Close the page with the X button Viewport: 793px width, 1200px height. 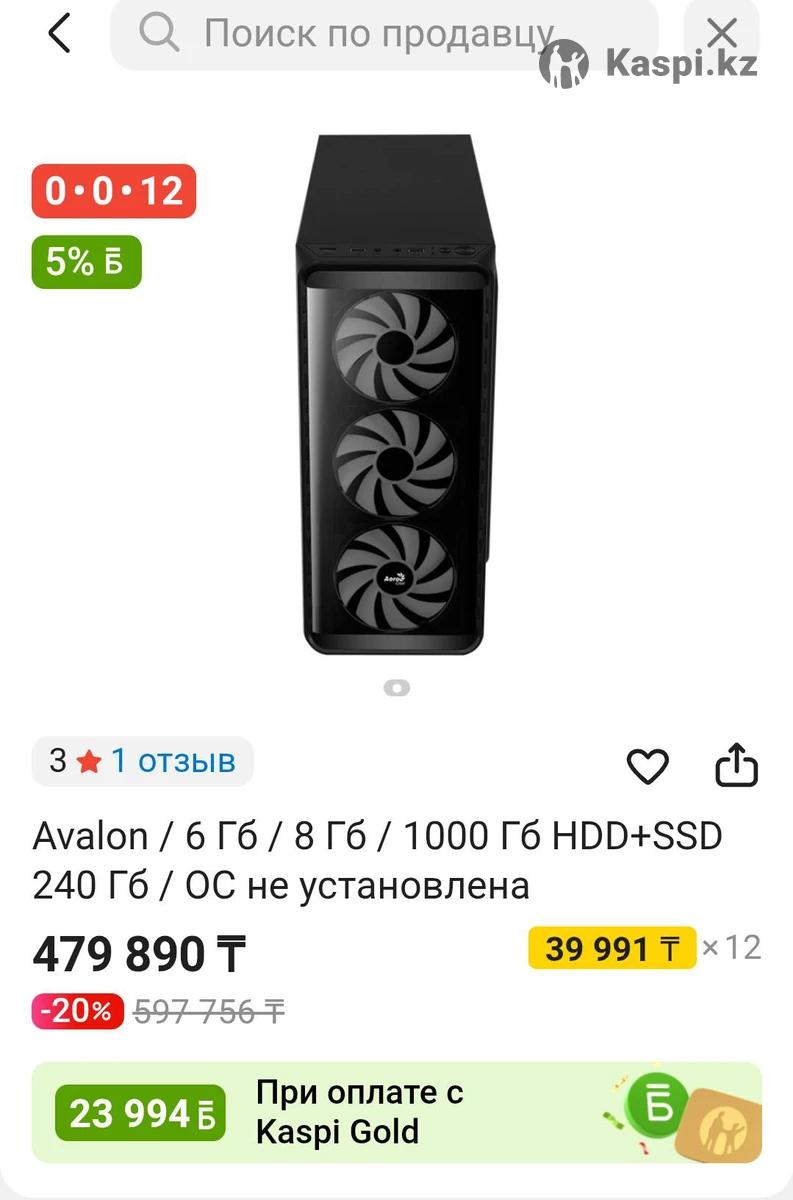pos(721,33)
